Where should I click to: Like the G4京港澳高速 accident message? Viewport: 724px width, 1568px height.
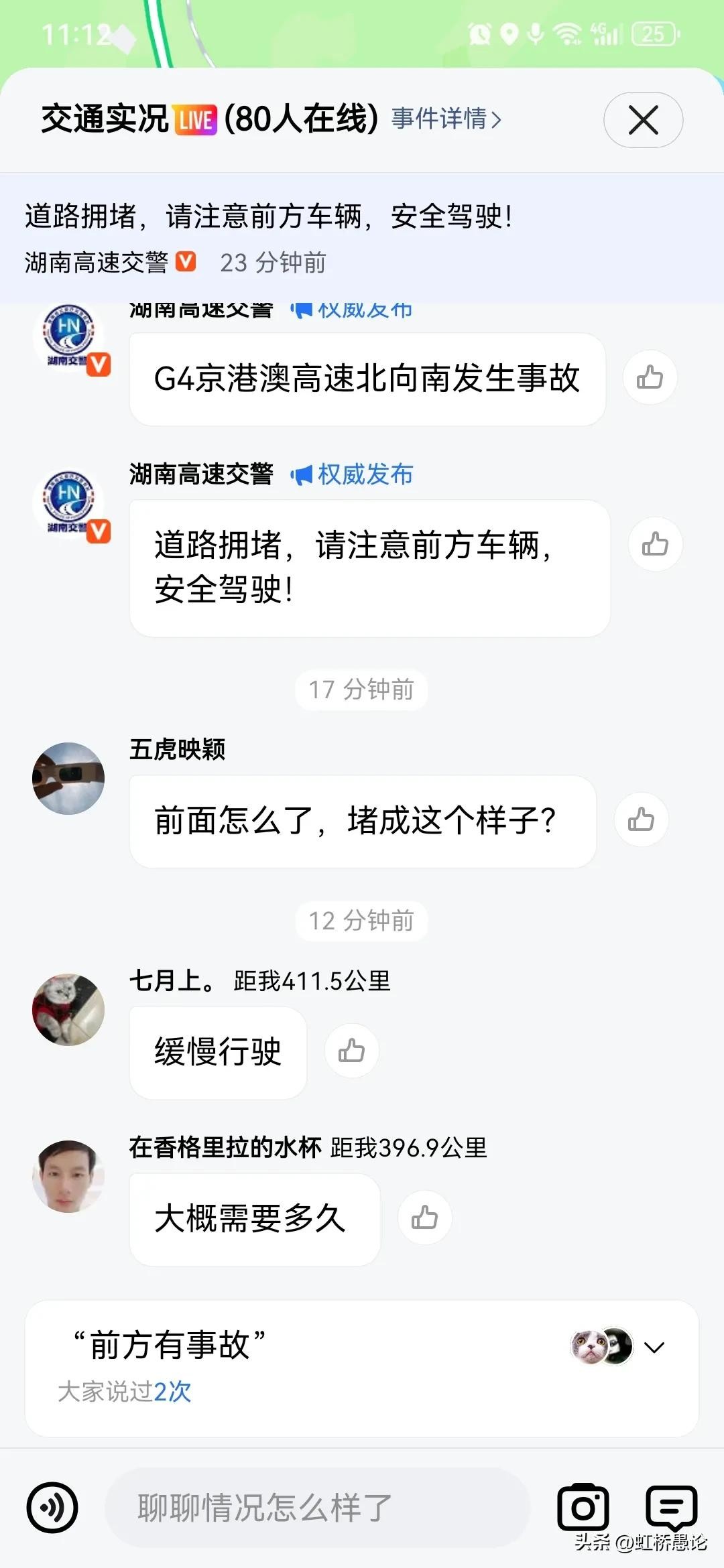650,377
